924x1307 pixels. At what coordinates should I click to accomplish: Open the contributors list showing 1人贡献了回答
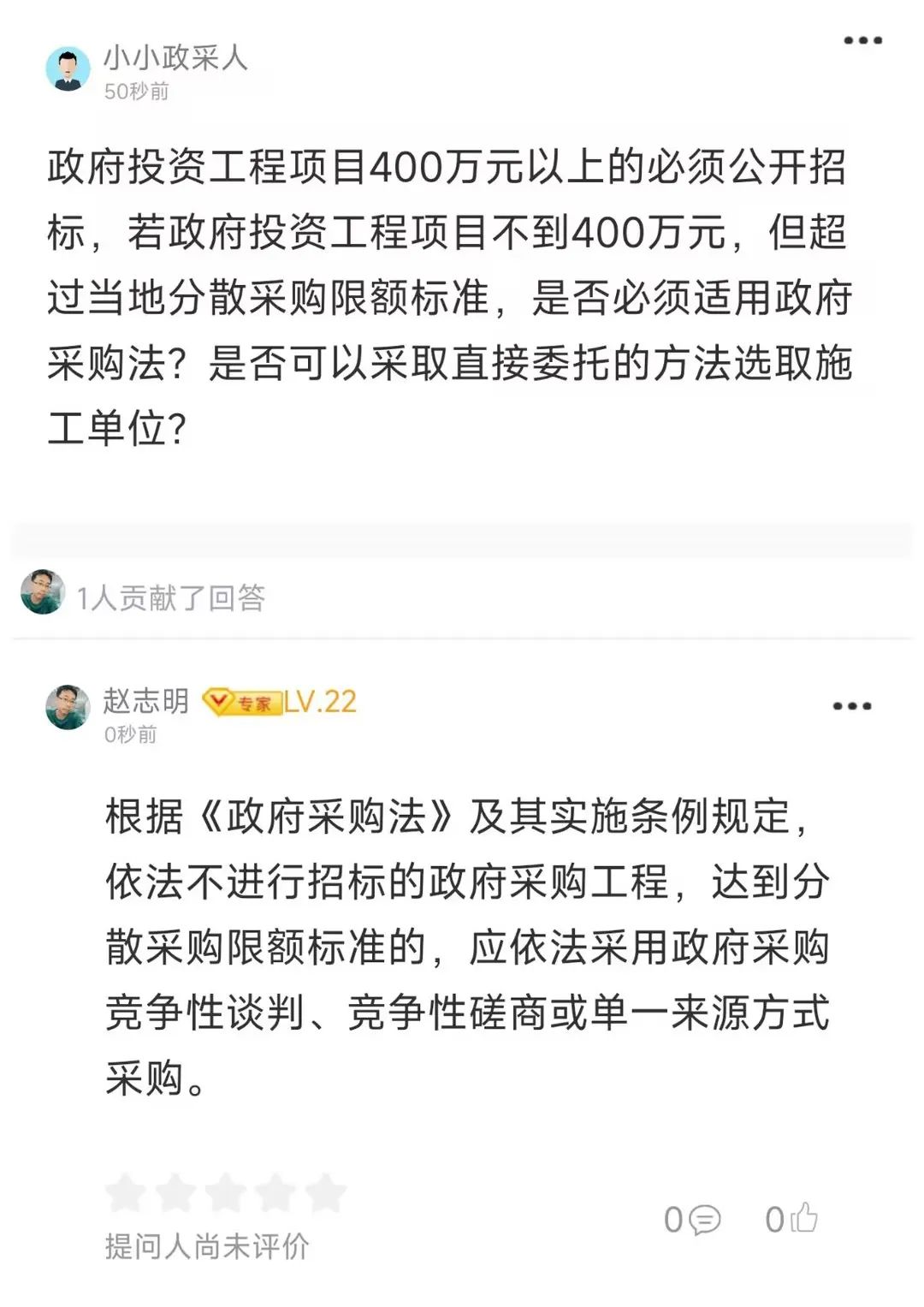point(169,597)
